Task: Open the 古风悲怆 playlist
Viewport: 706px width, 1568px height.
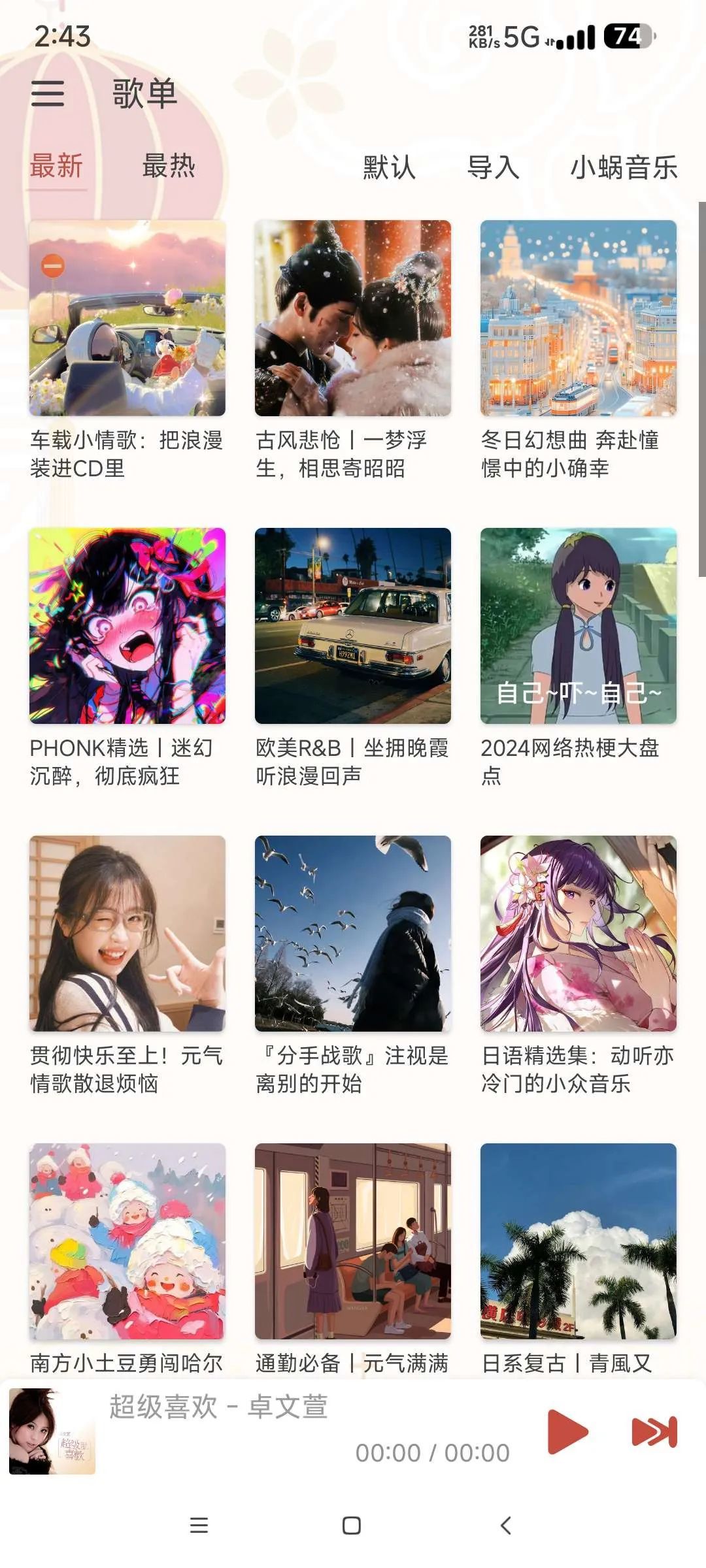Action: coord(353,318)
